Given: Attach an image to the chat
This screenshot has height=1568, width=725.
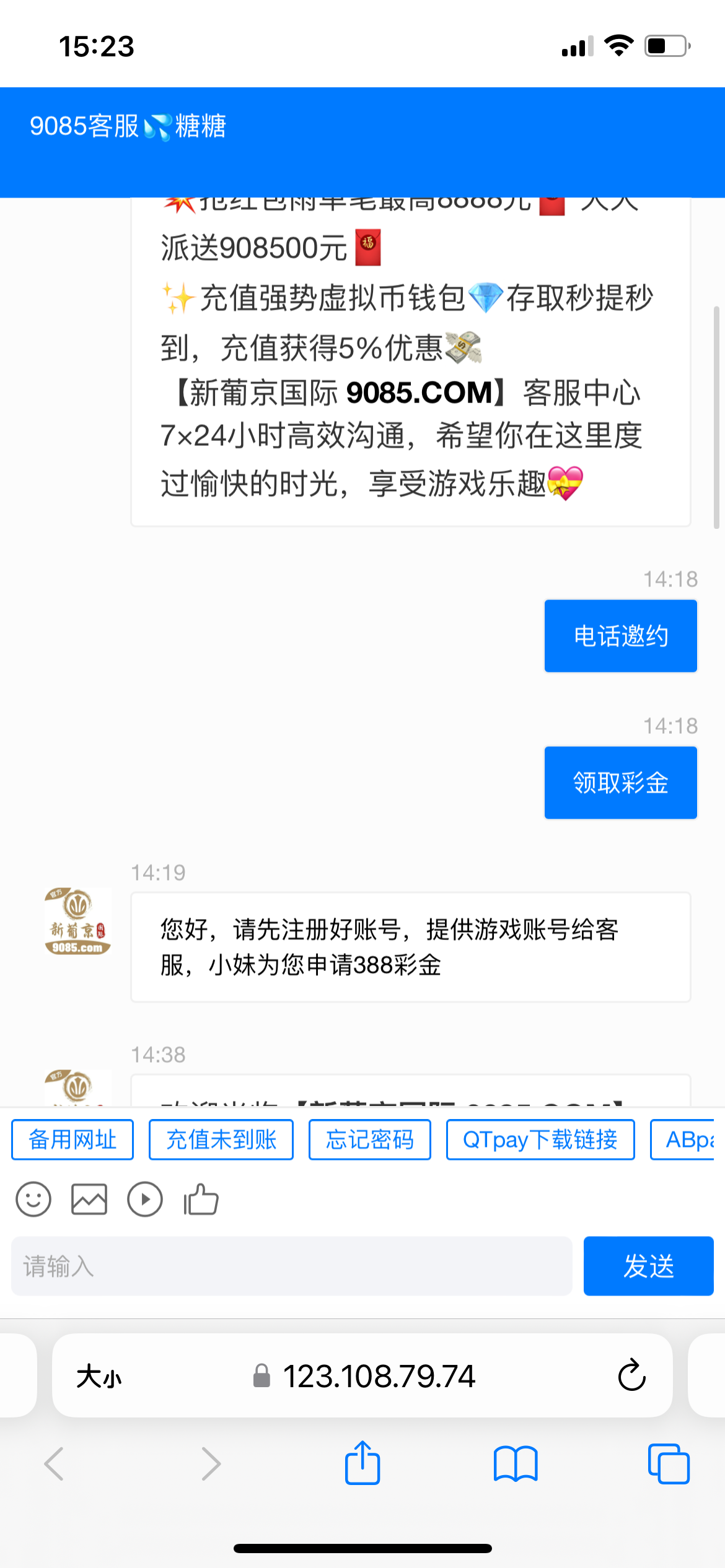Looking at the screenshot, I should click(89, 1200).
